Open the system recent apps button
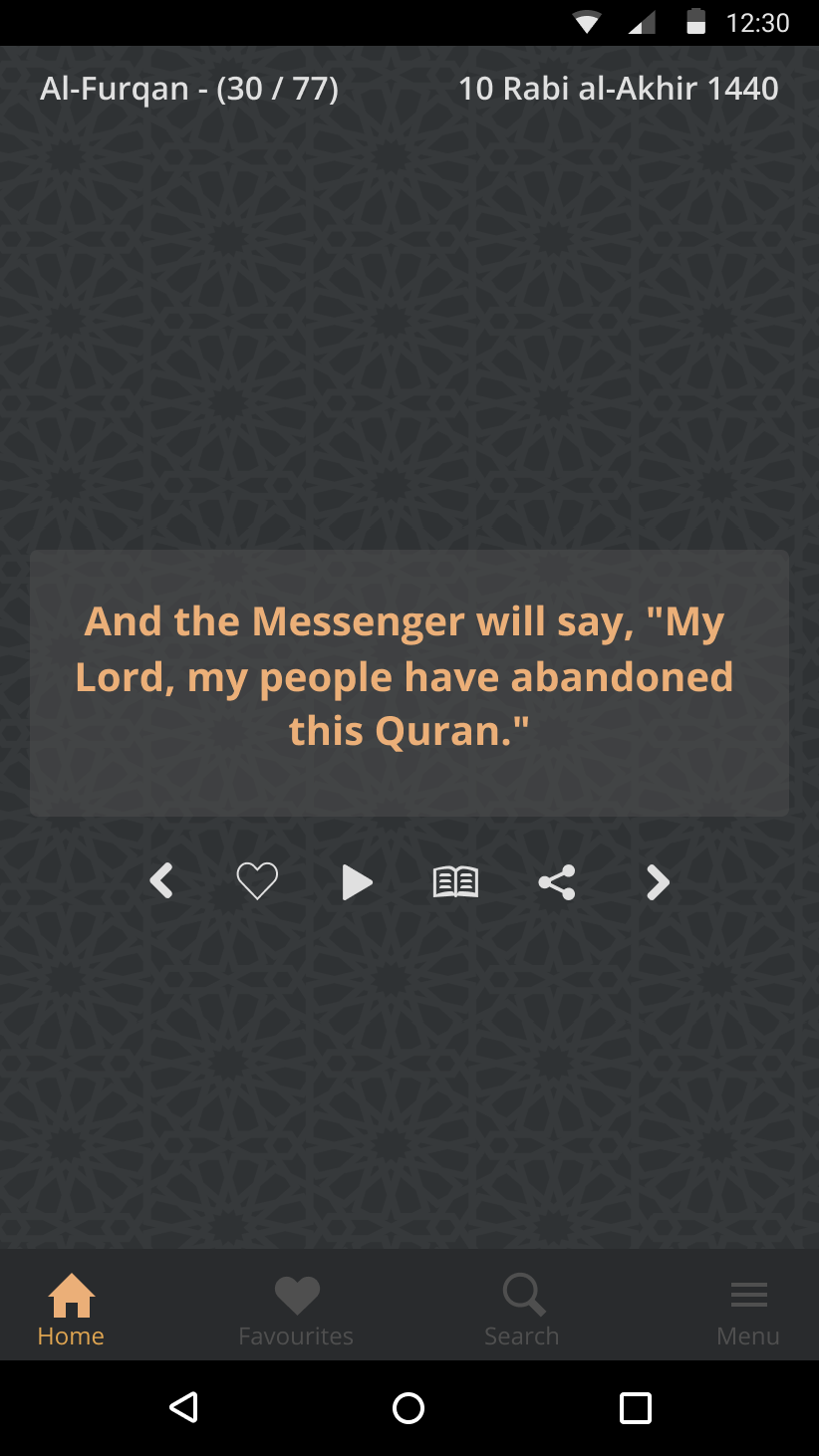 (x=636, y=1407)
